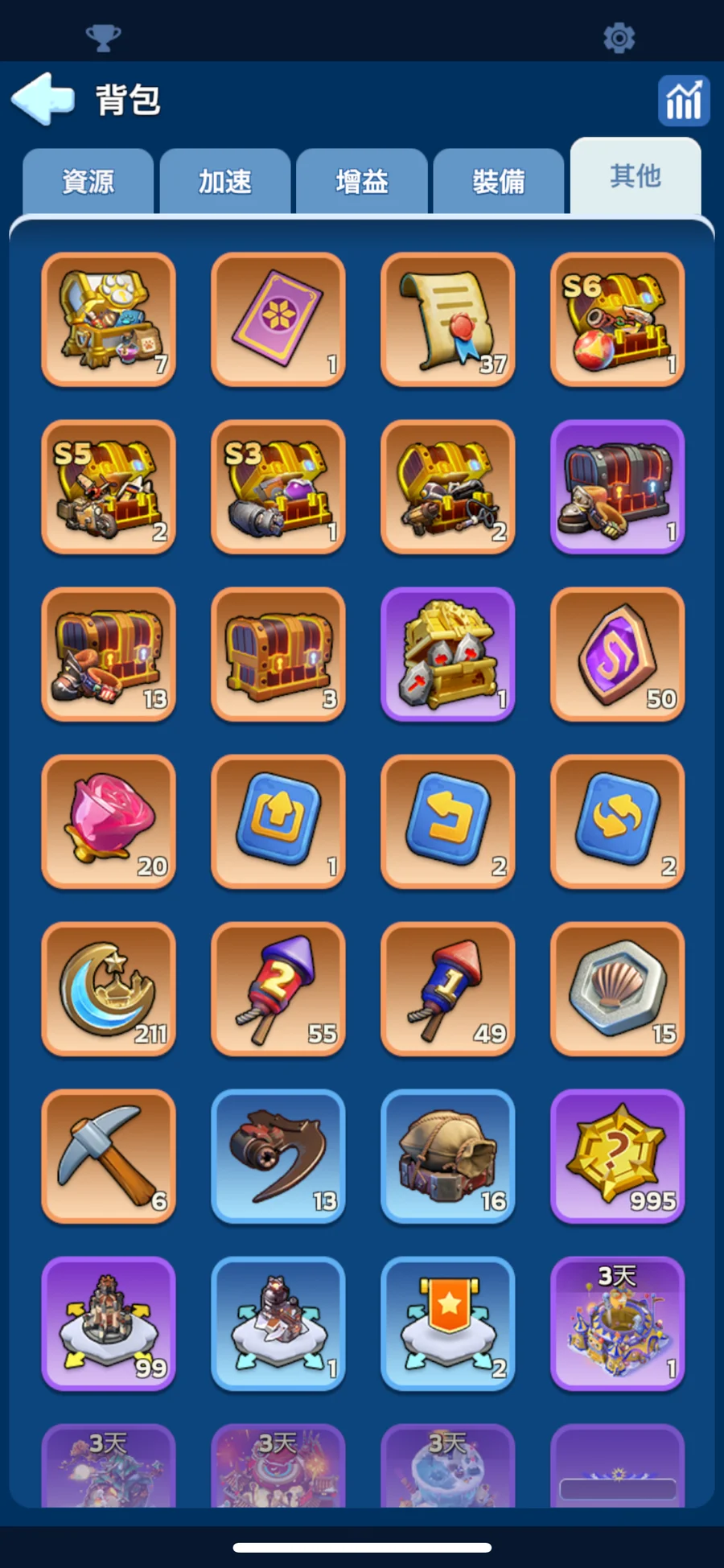
Task: Select the scroll certificate with 37
Action: tap(448, 319)
